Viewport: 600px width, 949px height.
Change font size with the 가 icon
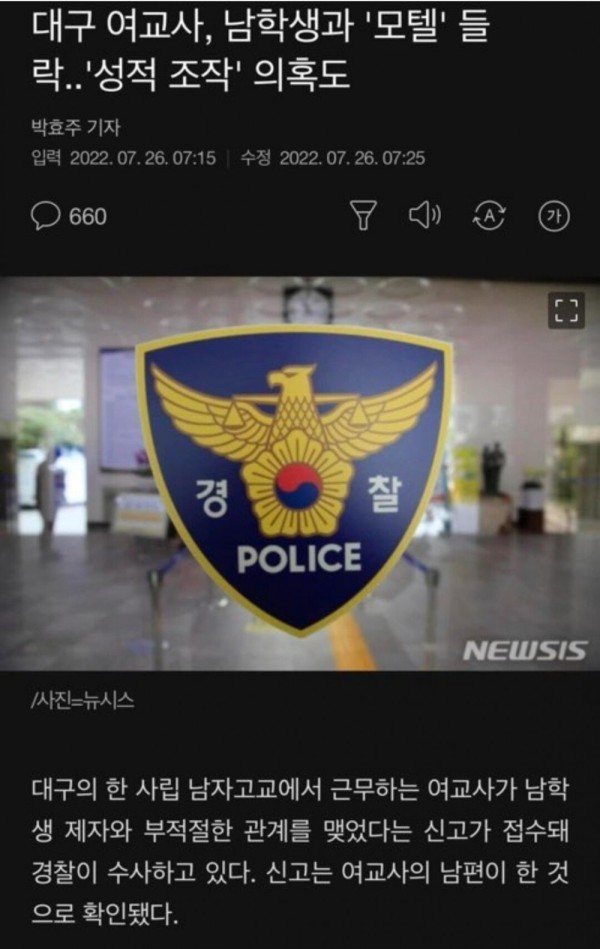553,215
